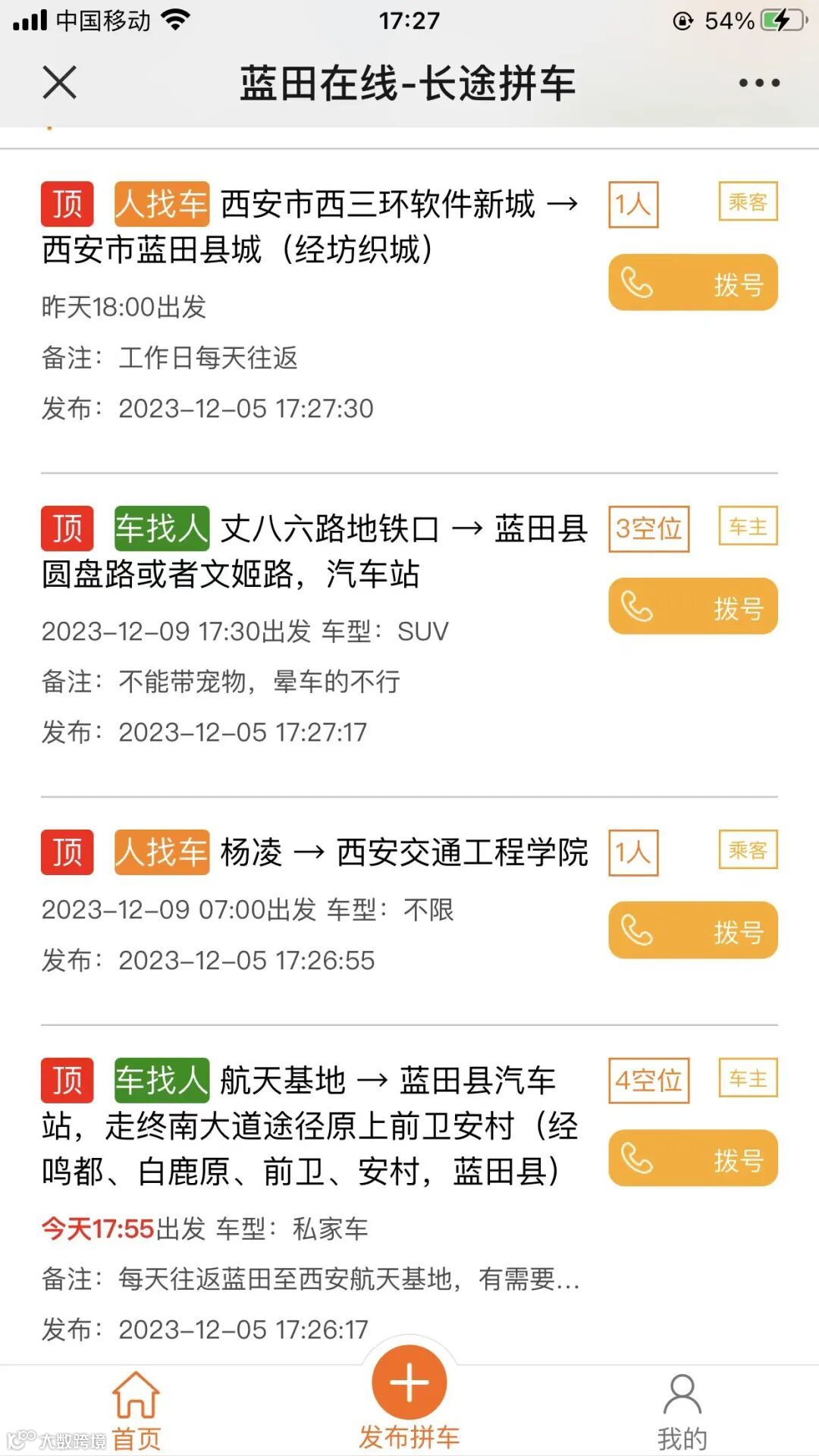Switch to the 我的 tab
819x1456 pixels.
pos(682,1410)
